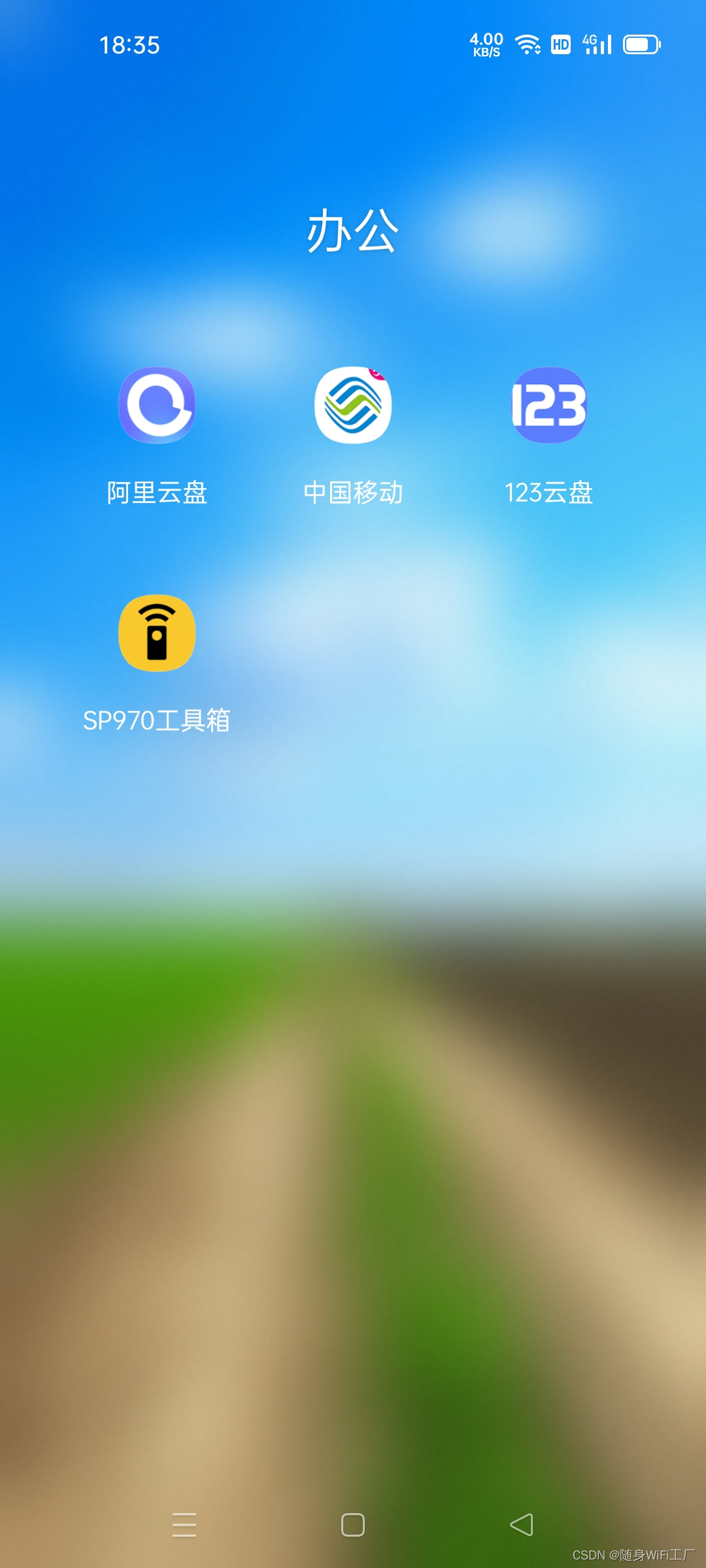Image resolution: width=706 pixels, height=1568 pixels.
Task: Launch SP970工具箱 app
Action: pyautogui.click(x=157, y=633)
